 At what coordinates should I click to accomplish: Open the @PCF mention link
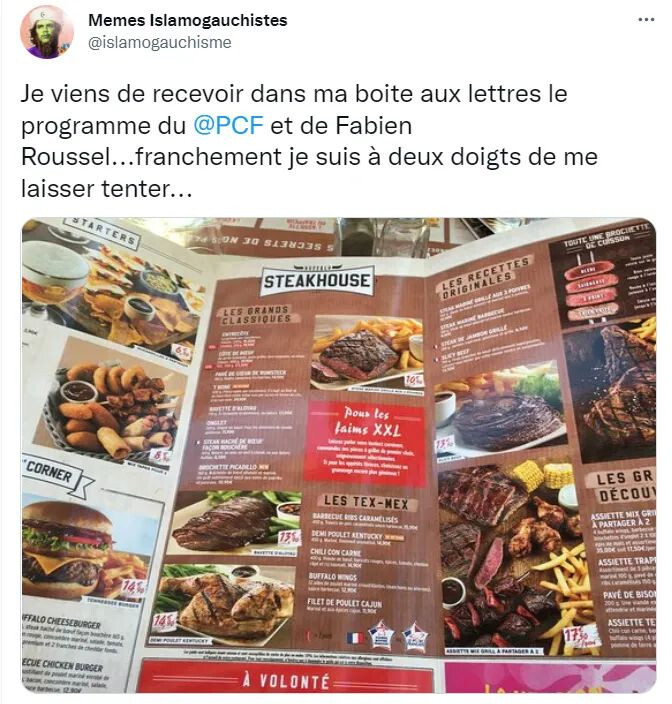(226, 126)
